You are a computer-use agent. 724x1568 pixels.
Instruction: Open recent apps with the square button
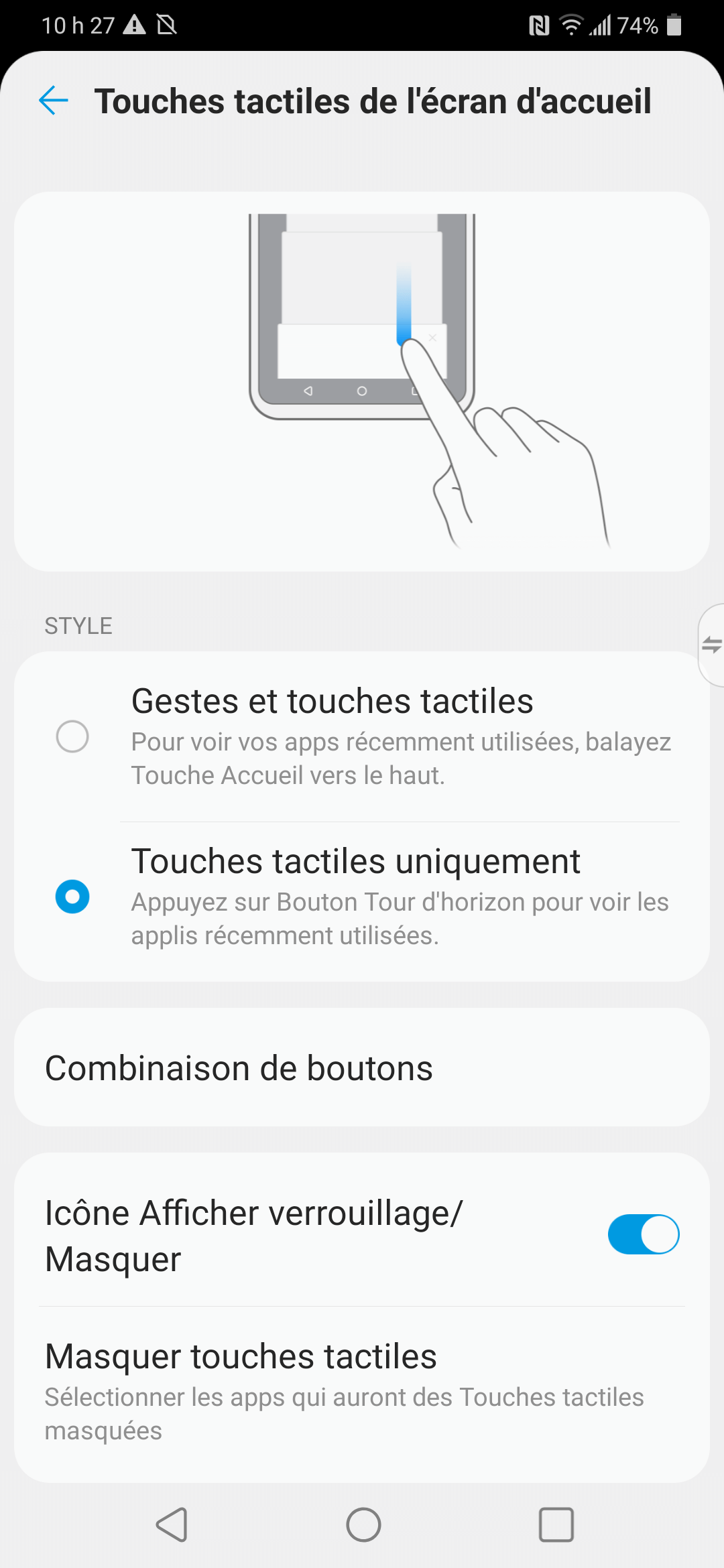click(556, 1525)
